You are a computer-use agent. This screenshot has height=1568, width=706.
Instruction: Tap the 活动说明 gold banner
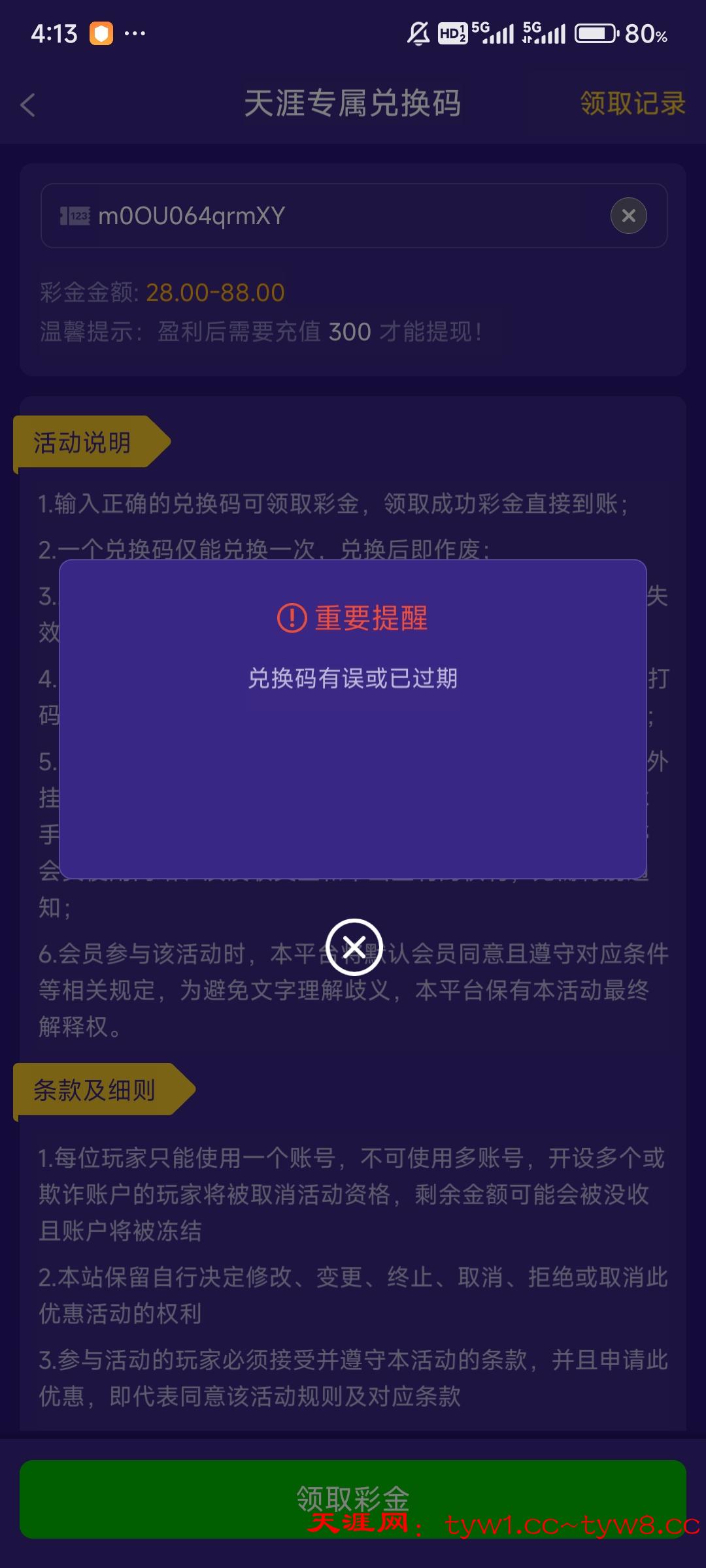(x=83, y=442)
